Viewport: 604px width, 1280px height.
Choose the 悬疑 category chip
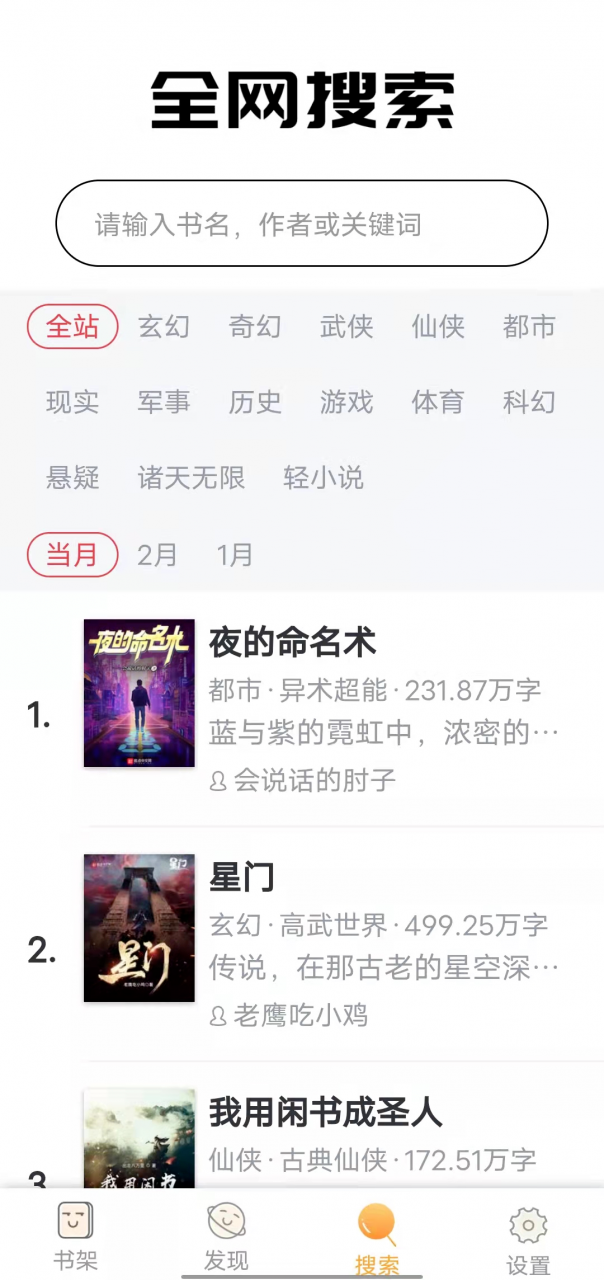73,479
